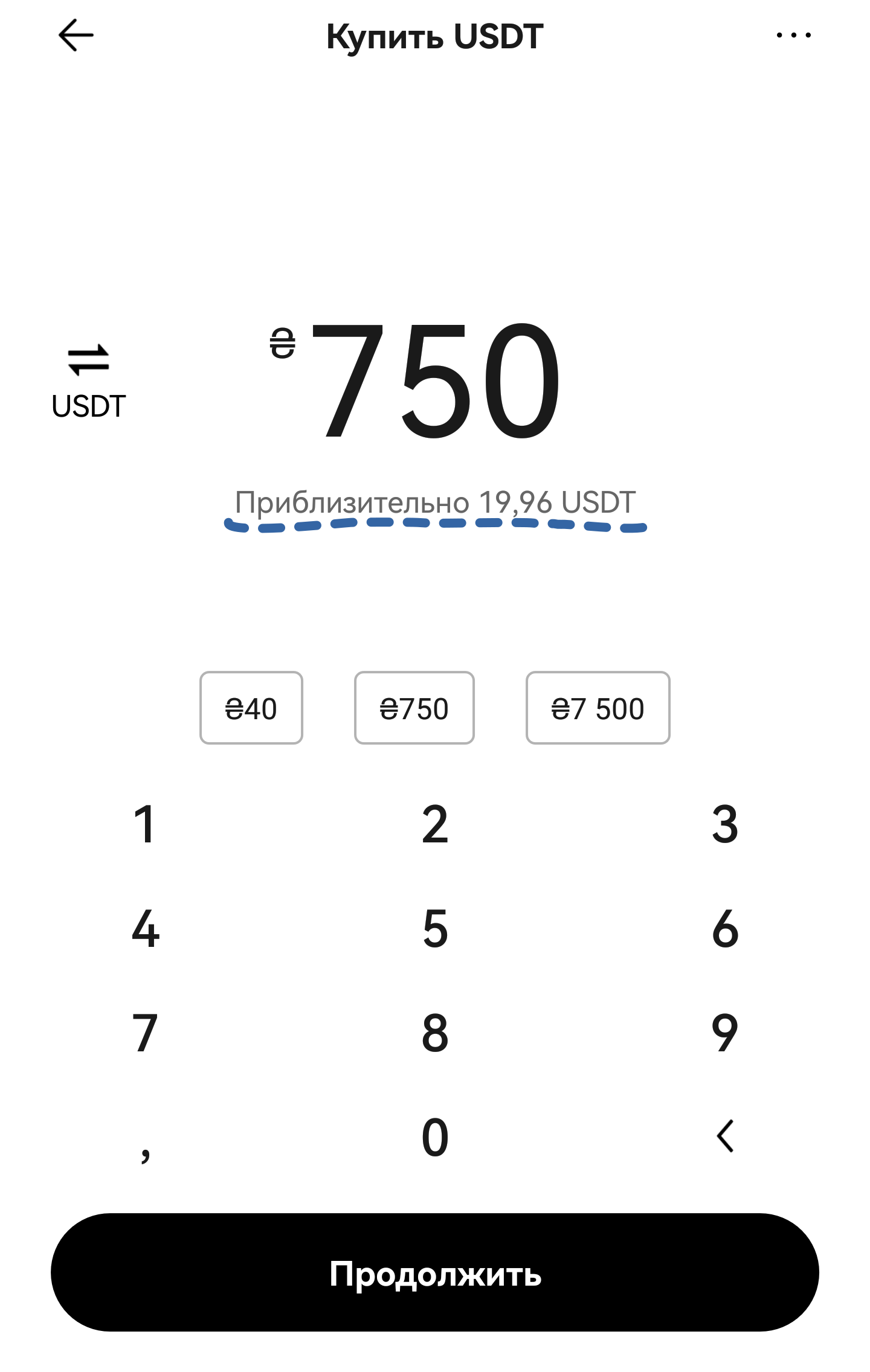Enter digit 0 on the keypad
The height and width of the screenshot is (1372, 870).
(x=435, y=1138)
